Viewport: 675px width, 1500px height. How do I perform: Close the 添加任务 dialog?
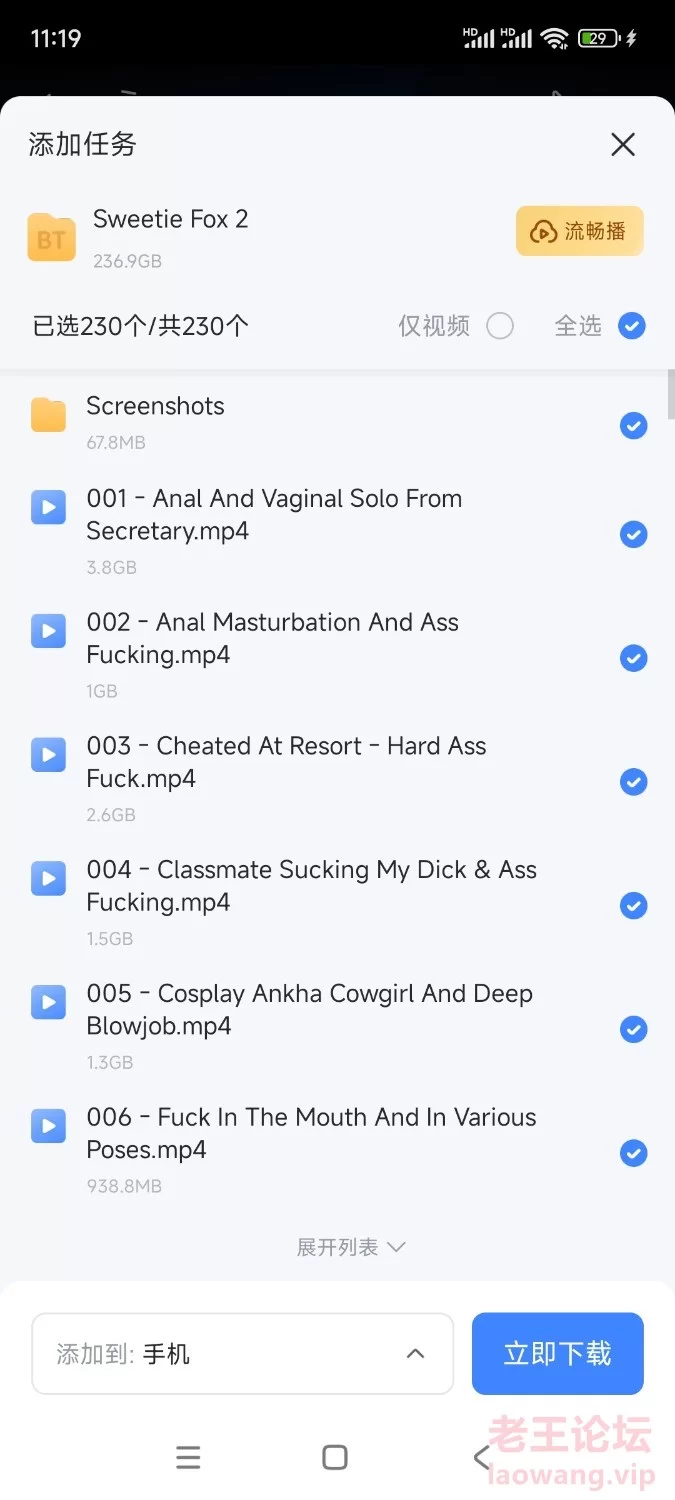coord(623,145)
